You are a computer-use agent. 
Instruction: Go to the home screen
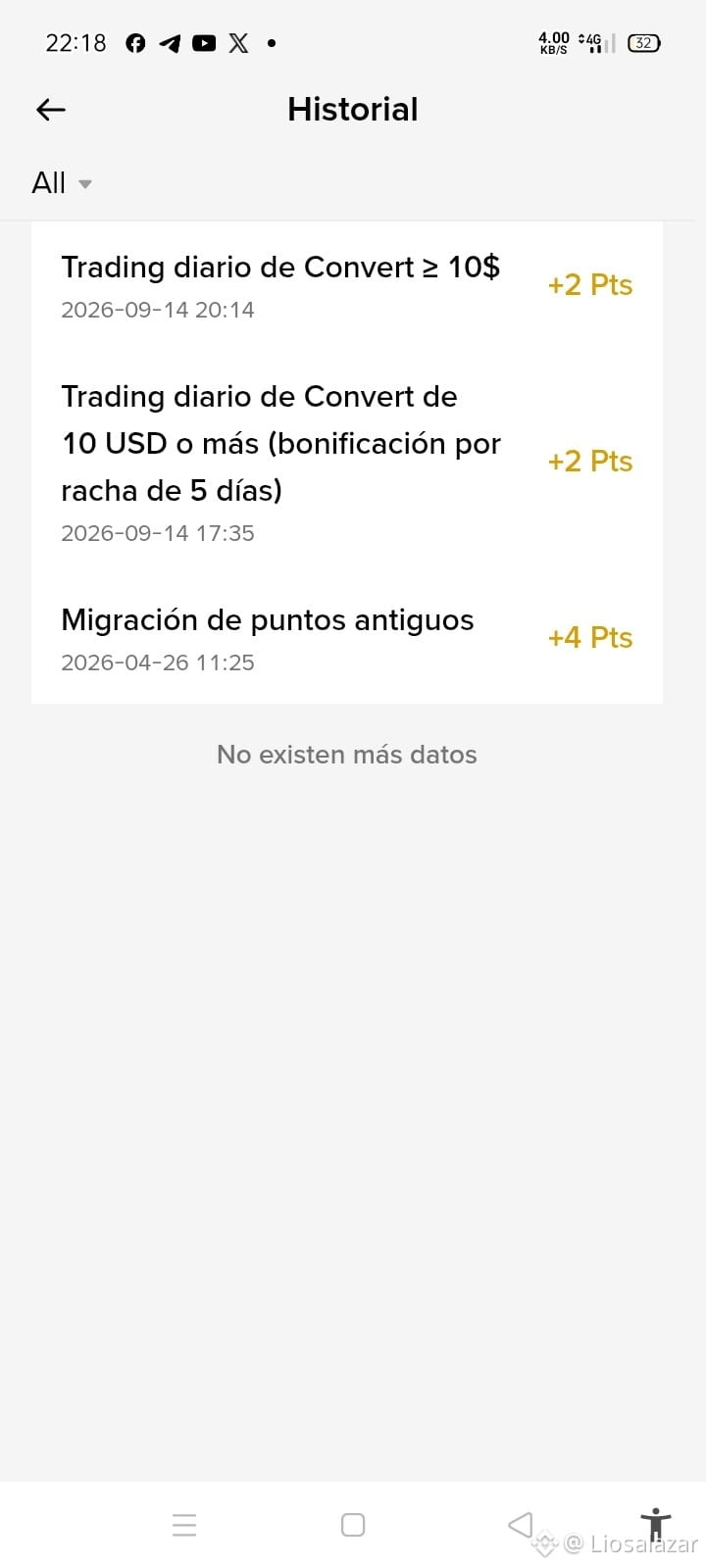(x=353, y=1525)
